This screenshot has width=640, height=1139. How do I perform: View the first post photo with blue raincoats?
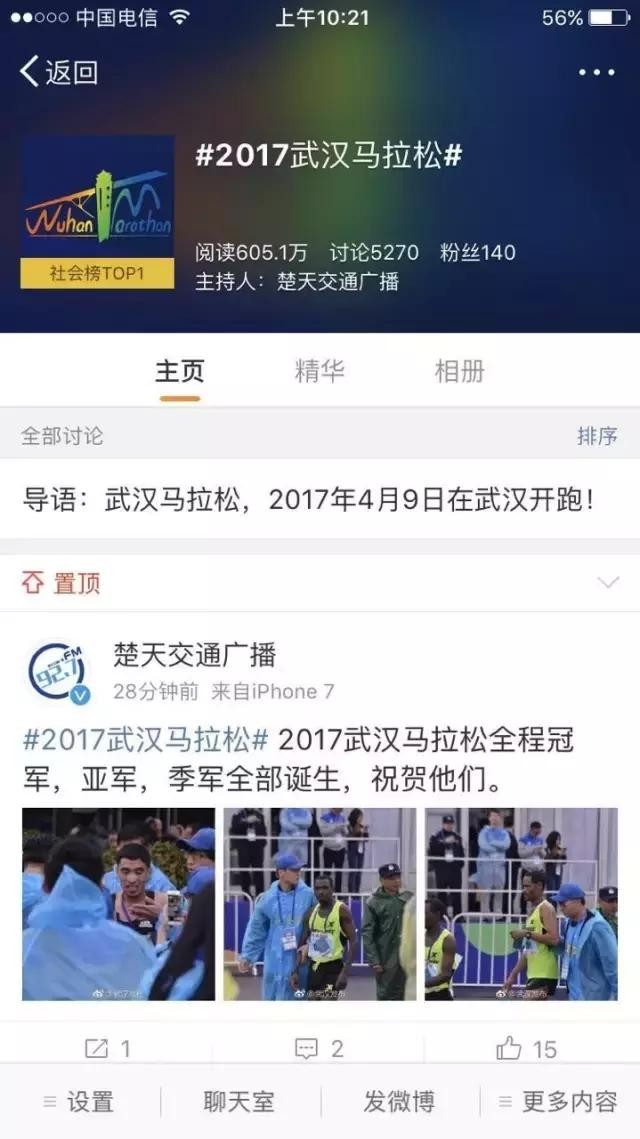(119, 904)
